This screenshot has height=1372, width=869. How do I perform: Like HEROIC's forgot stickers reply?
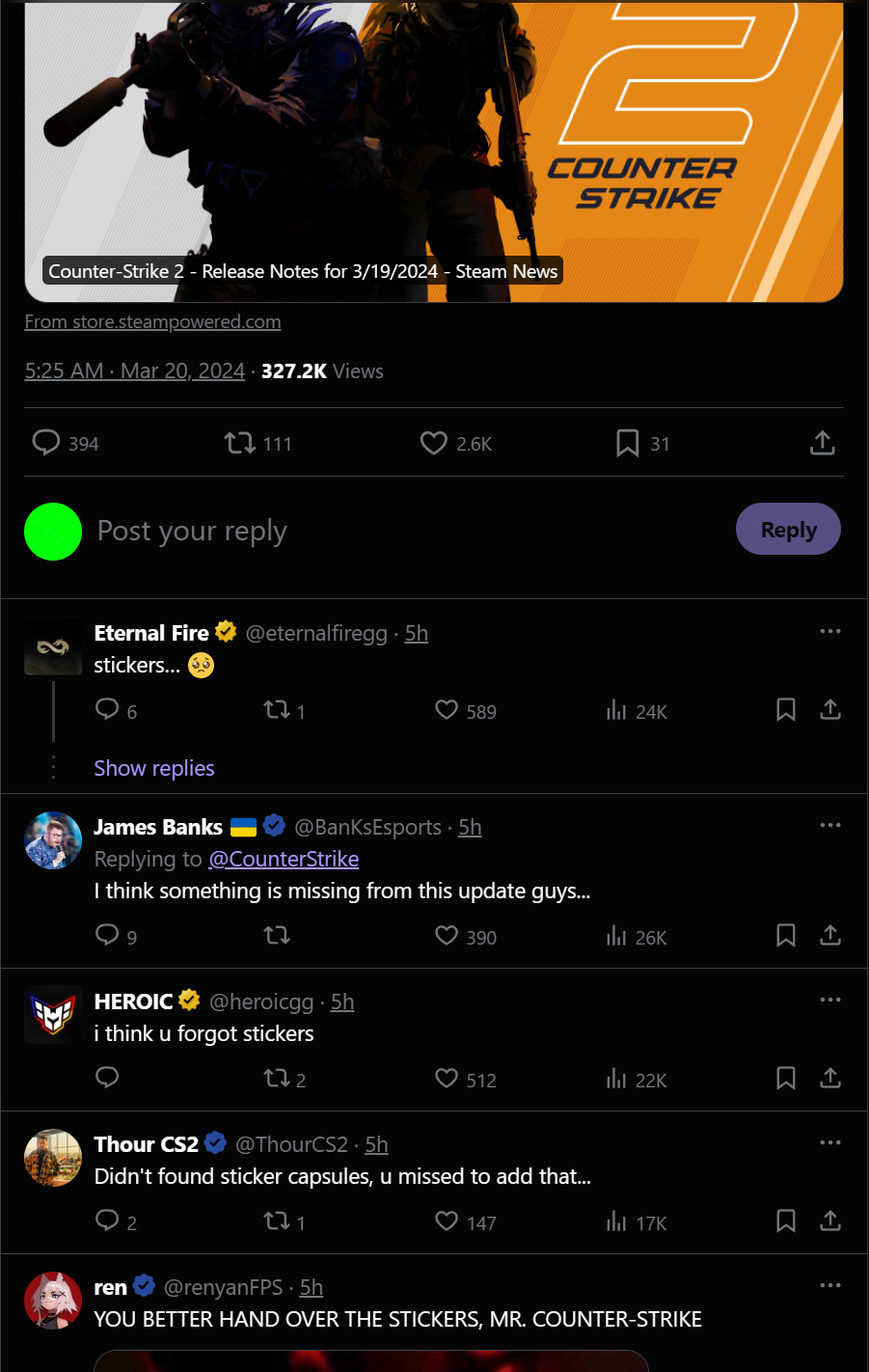[447, 1079]
